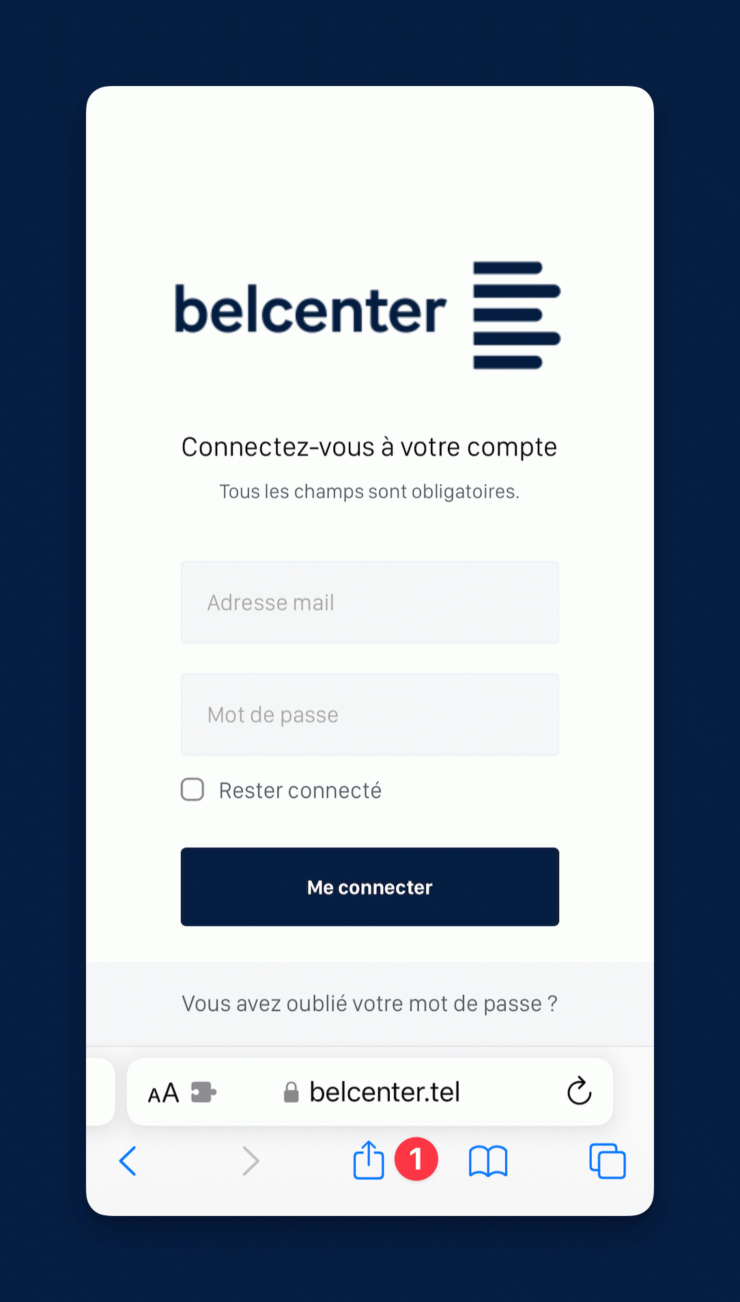Enable the Rester connecté checkbox
The height and width of the screenshot is (1302, 740).
coord(191,789)
